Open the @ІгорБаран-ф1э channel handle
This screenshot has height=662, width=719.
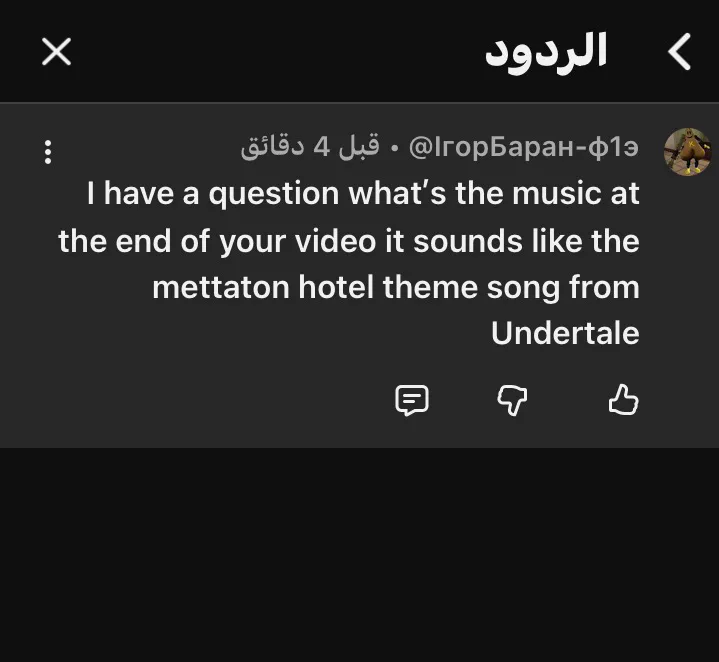524,147
